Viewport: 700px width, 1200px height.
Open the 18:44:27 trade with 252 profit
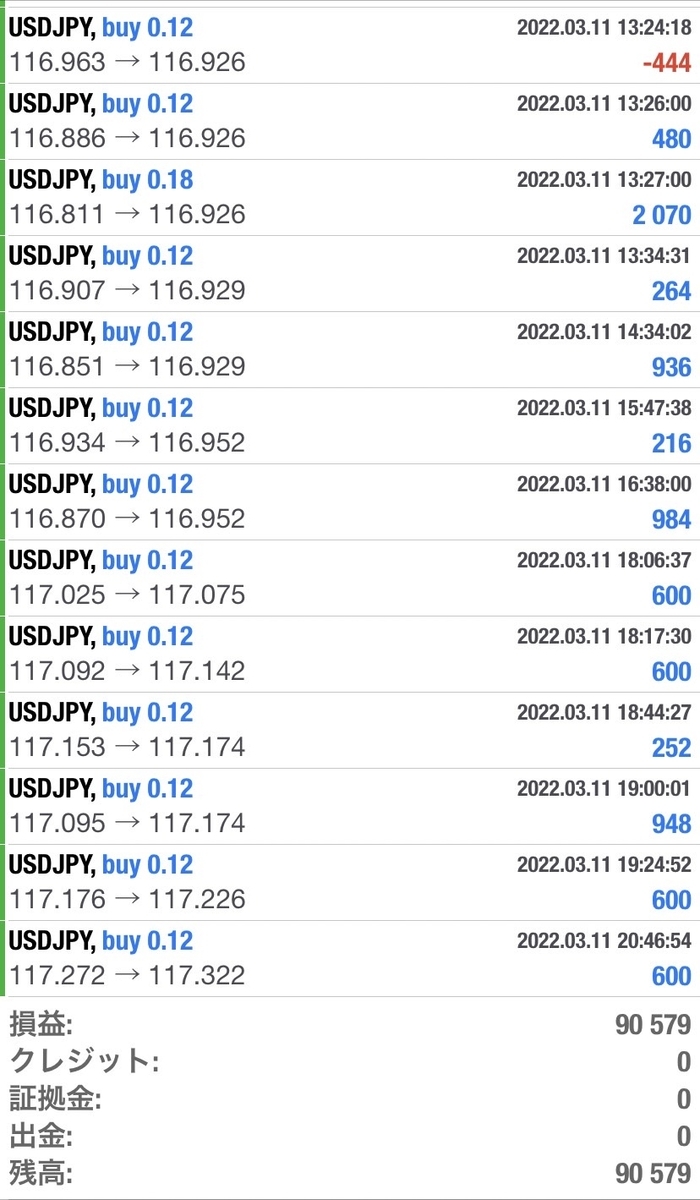350,730
